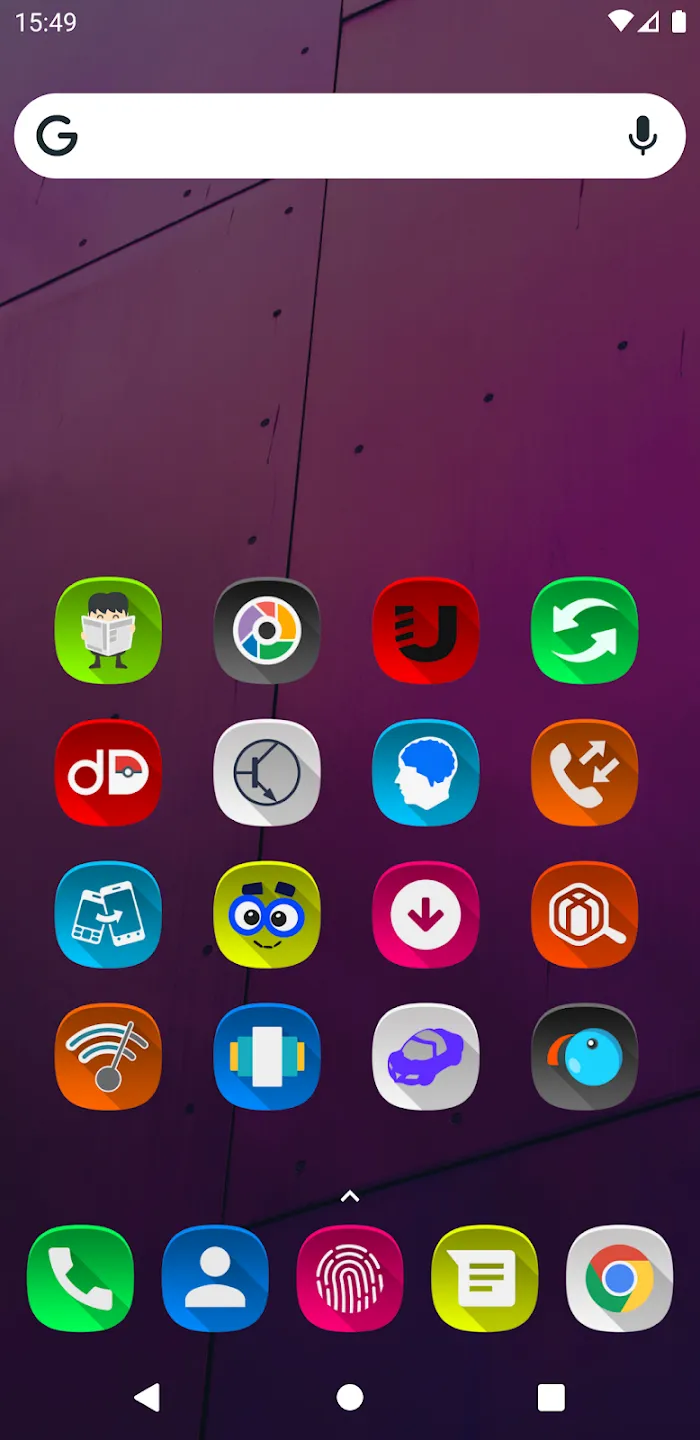The image size is (700, 1440).
Task: Launch the red dD Pokeball app
Action: point(108,772)
